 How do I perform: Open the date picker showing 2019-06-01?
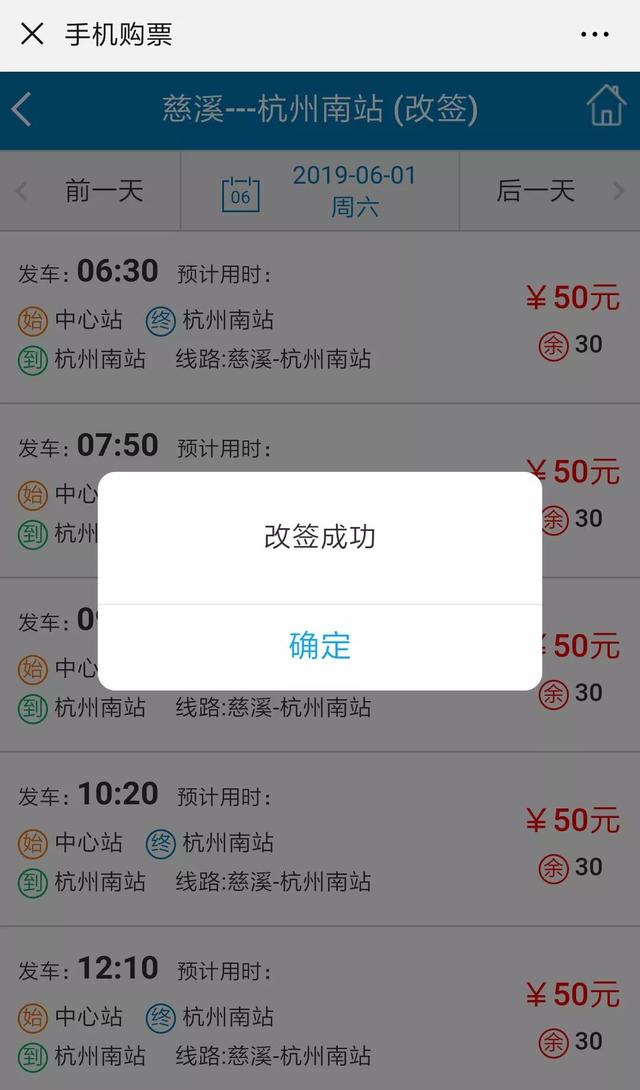pos(320,191)
